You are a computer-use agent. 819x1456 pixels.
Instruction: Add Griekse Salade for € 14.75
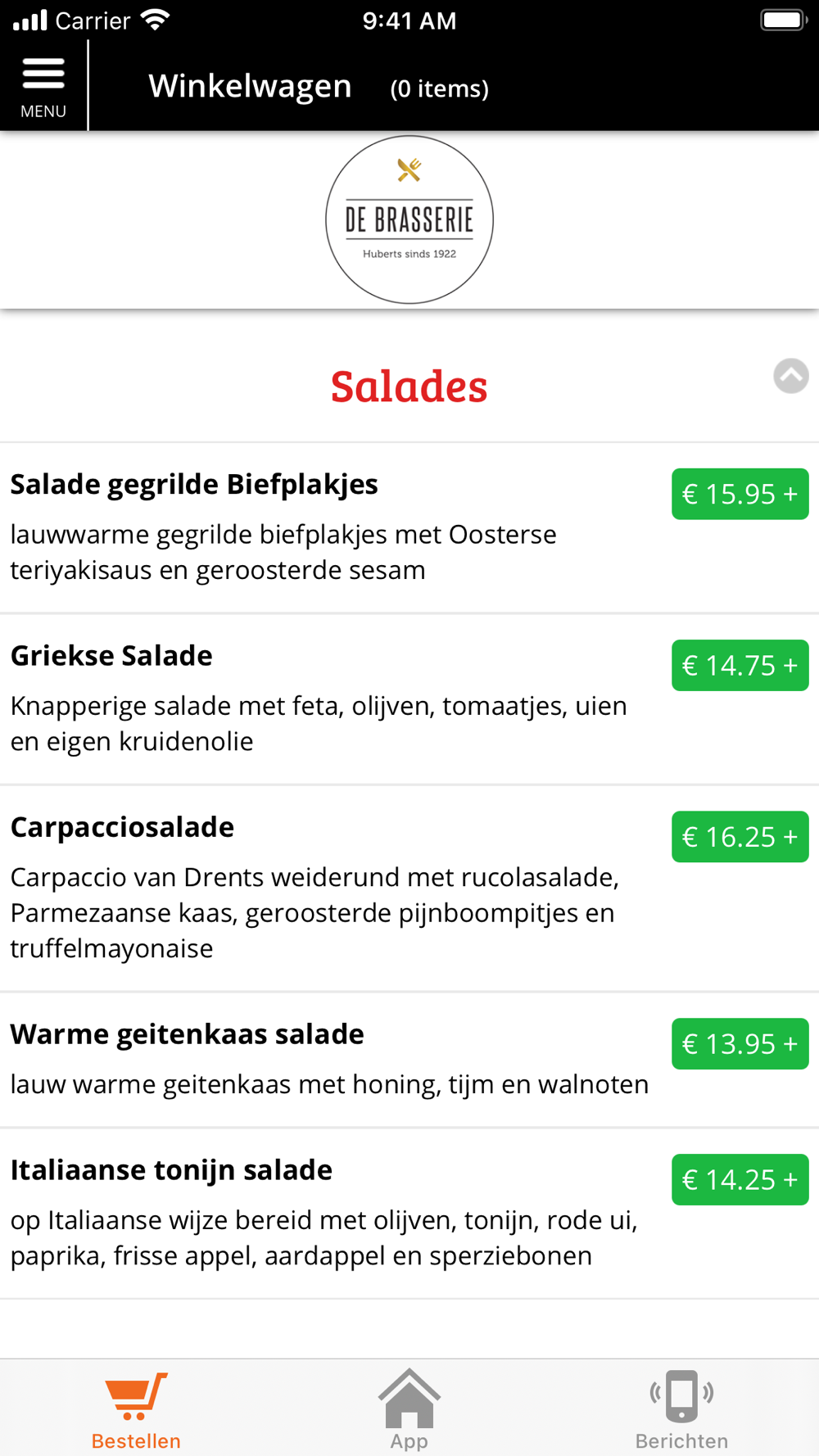pyautogui.click(x=740, y=665)
